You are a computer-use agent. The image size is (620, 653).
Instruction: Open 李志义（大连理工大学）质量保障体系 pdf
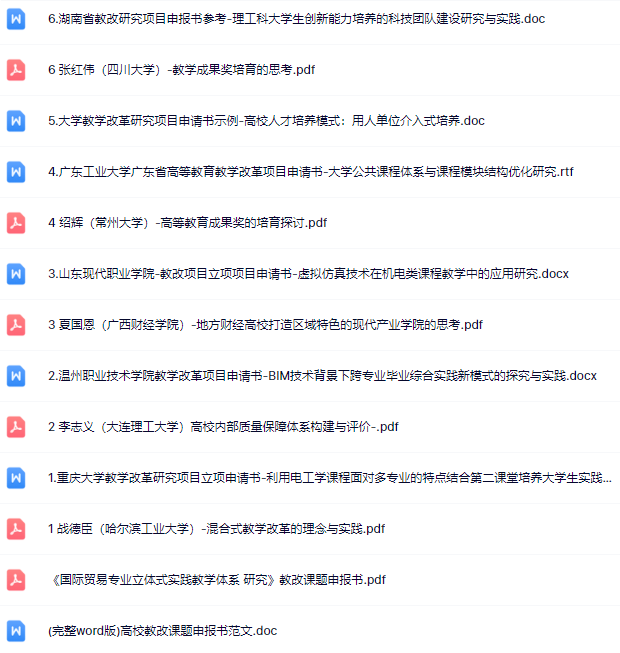(x=223, y=427)
